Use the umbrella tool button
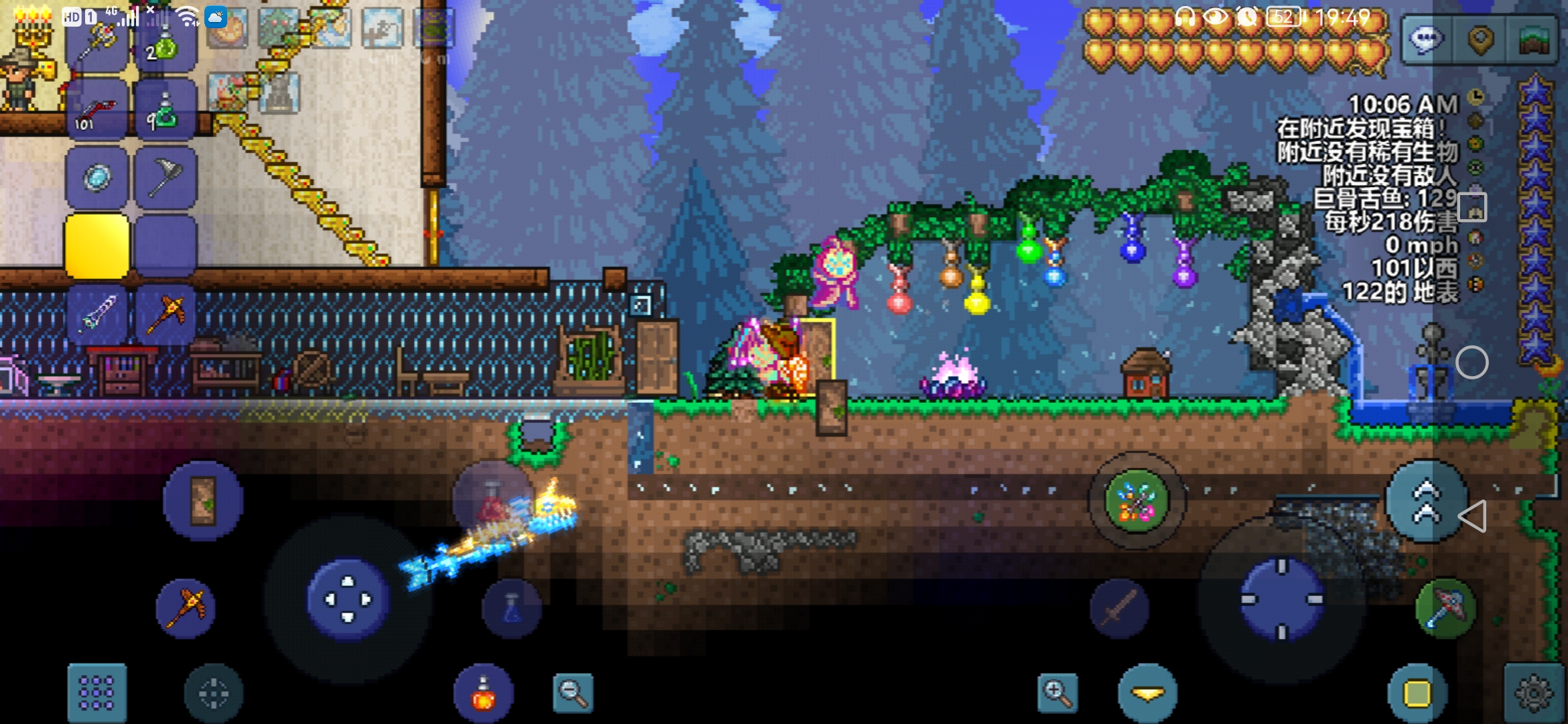This screenshot has width=1568, height=724. (1445, 608)
